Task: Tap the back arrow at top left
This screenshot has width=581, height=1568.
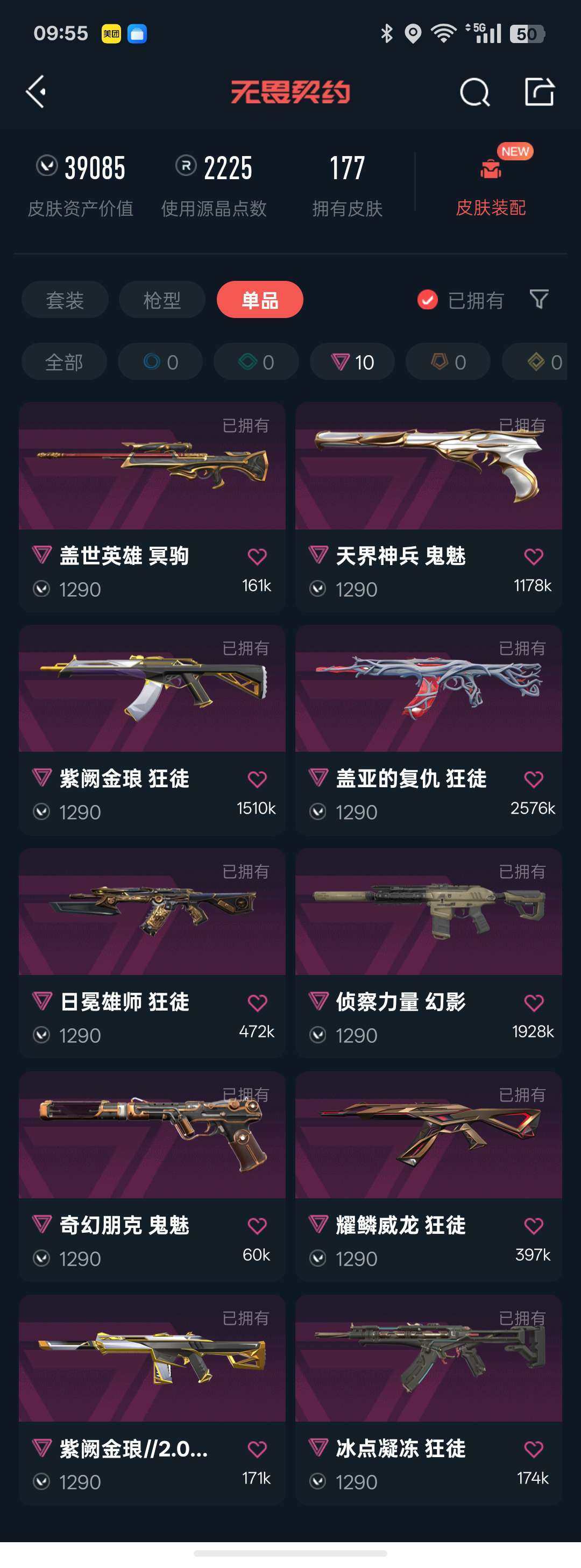Action: (37, 91)
